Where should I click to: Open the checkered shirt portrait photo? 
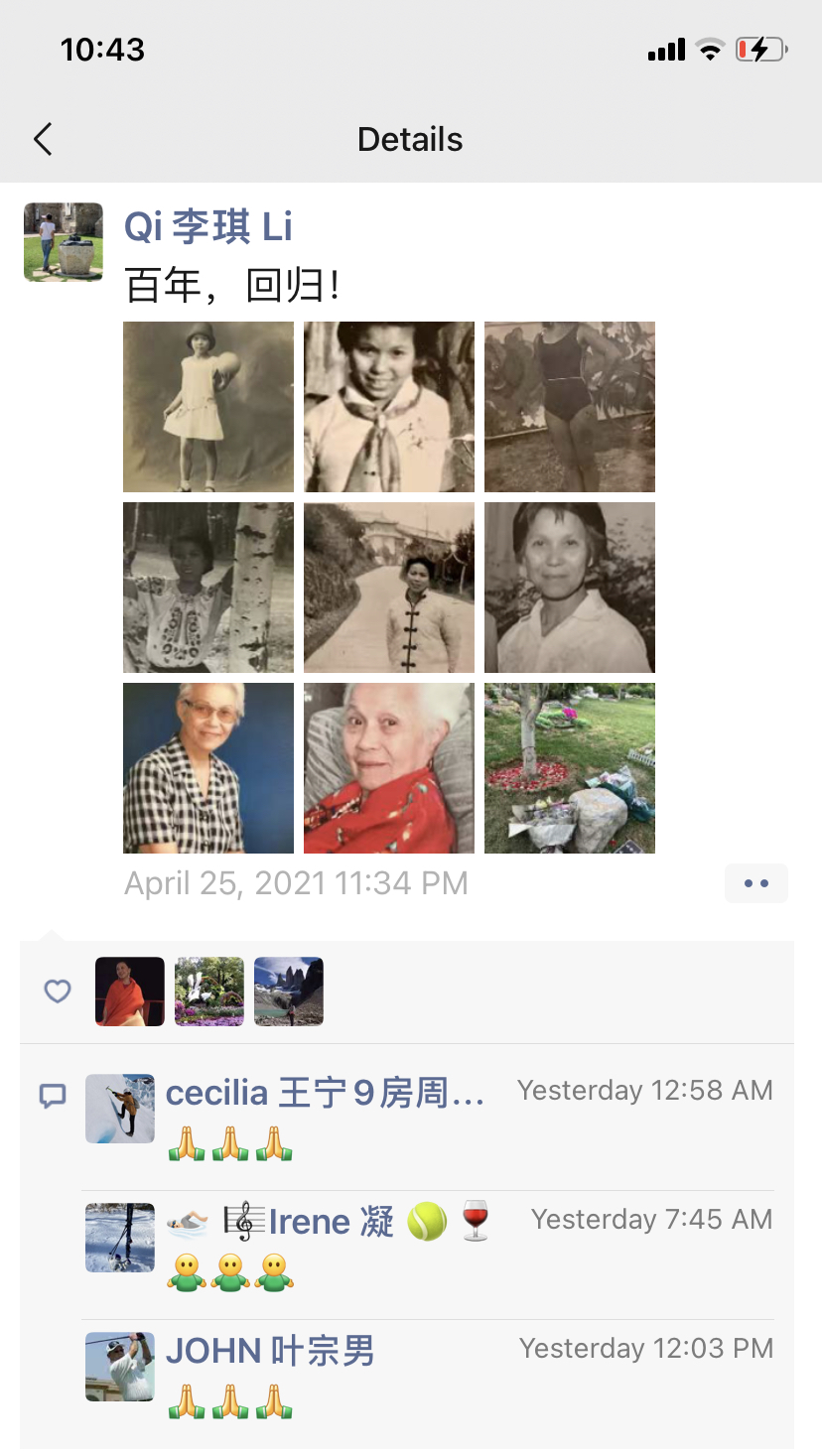click(x=208, y=768)
